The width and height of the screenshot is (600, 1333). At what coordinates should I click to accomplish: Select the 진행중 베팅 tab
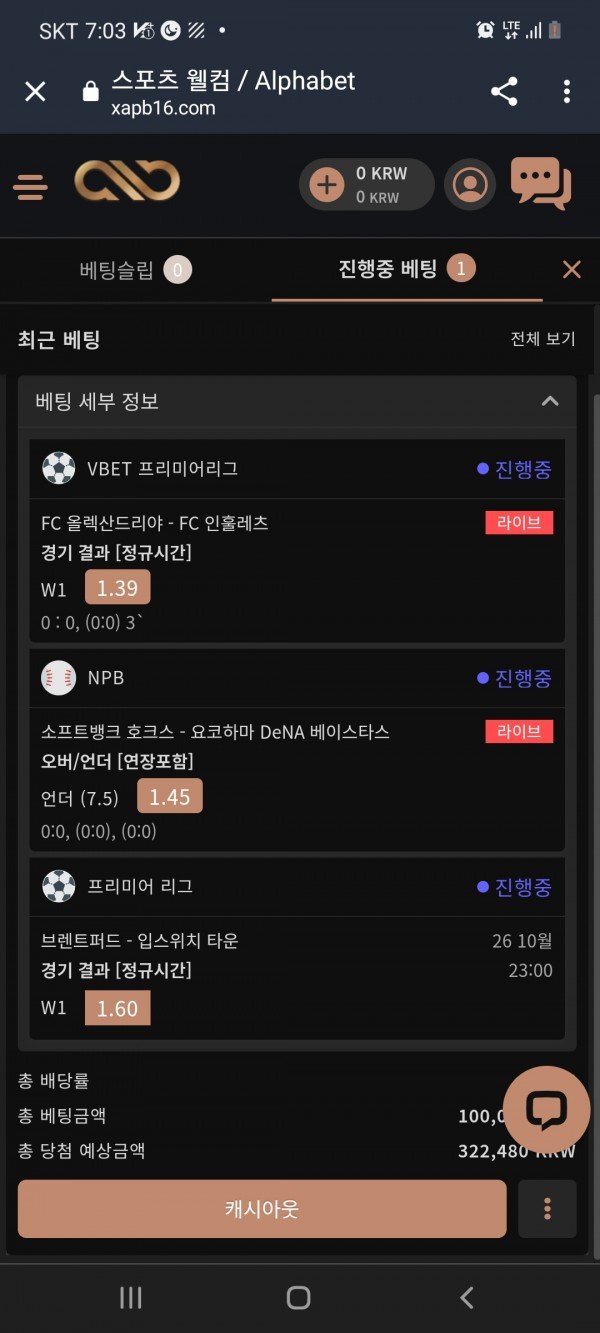coord(406,268)
